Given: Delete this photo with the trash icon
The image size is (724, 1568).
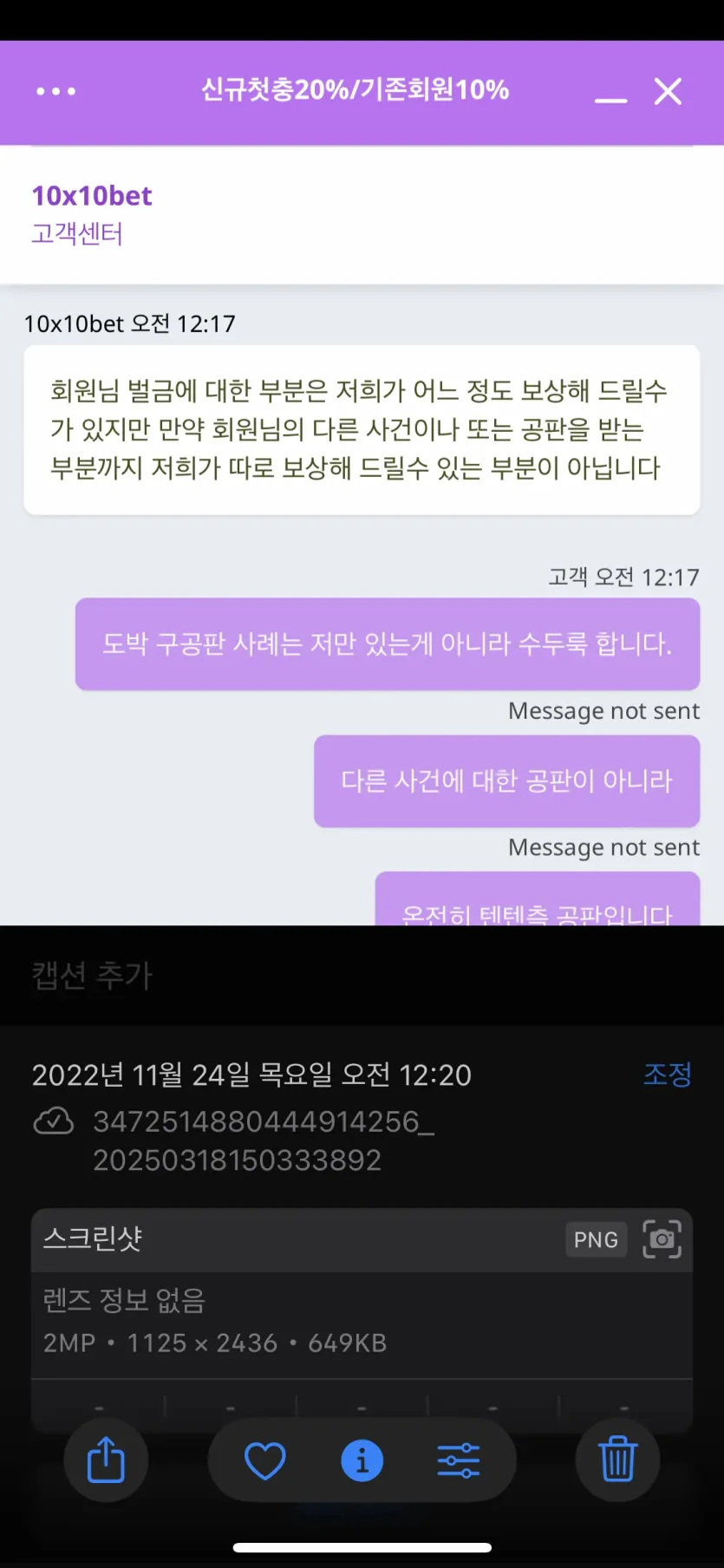Looking at the screenshot, I should [618, 1460].
